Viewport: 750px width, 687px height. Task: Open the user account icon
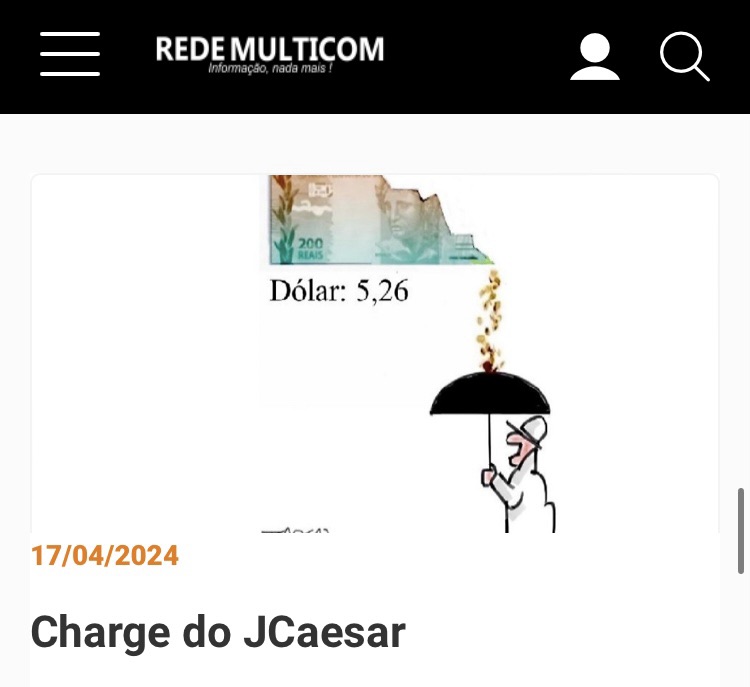tap(595, 56)
